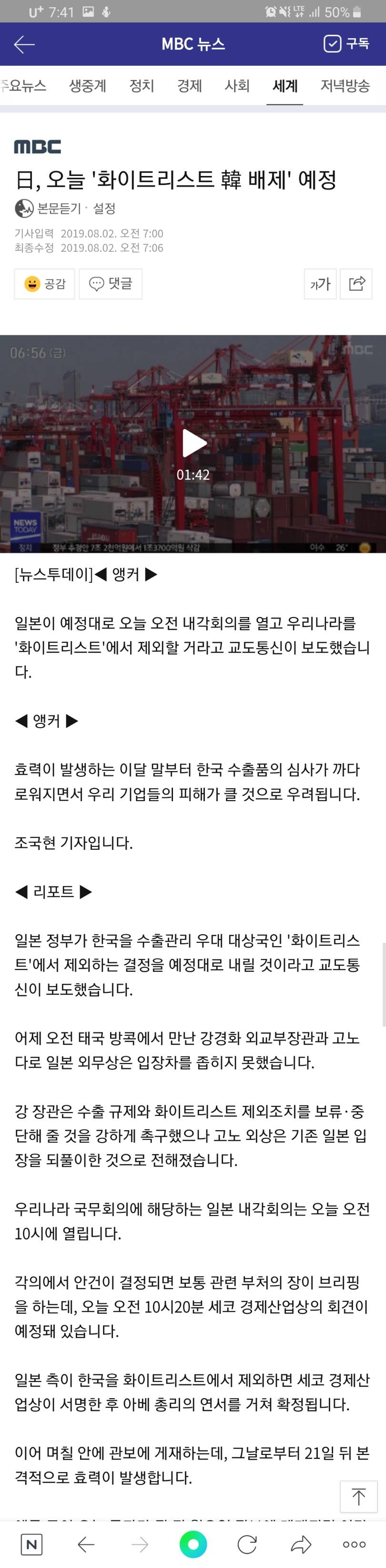Subscribe to MBC 뉴스 with 구독 button
The width and height of the screenshot is (386, 1568).
(x=346, y=44)
